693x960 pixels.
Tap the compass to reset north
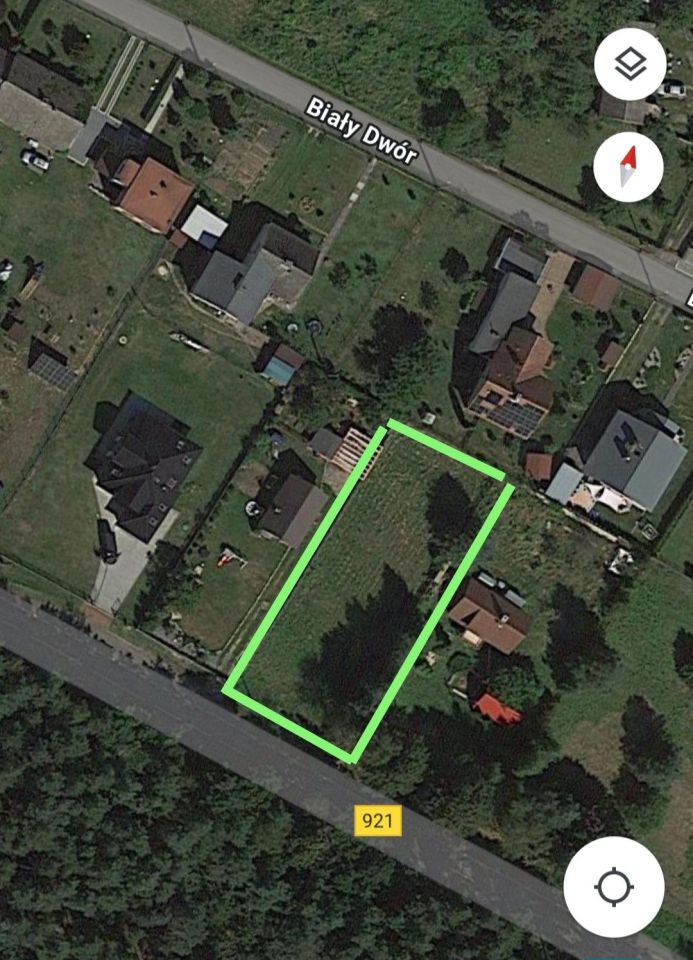pos(628,167)
